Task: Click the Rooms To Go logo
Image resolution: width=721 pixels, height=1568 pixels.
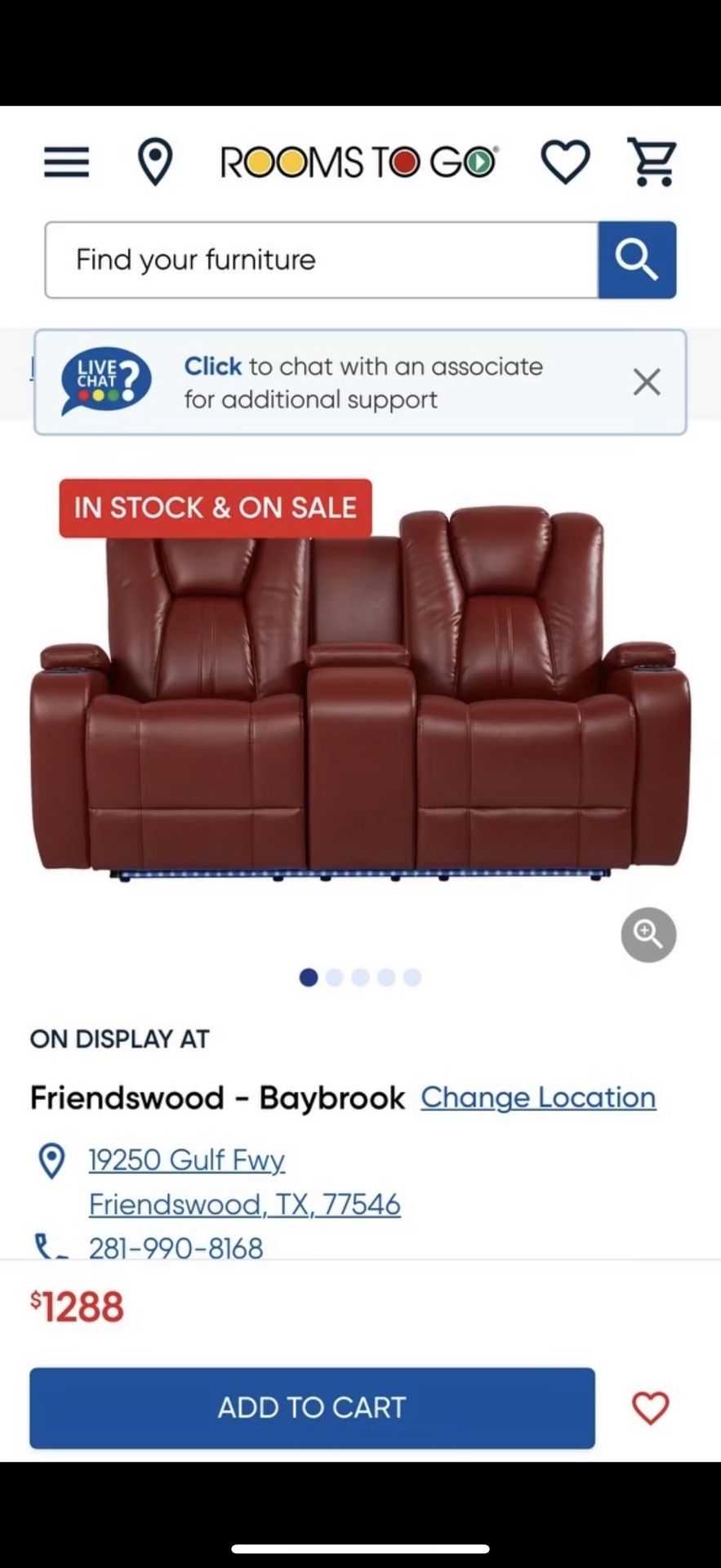Action: 359,161
